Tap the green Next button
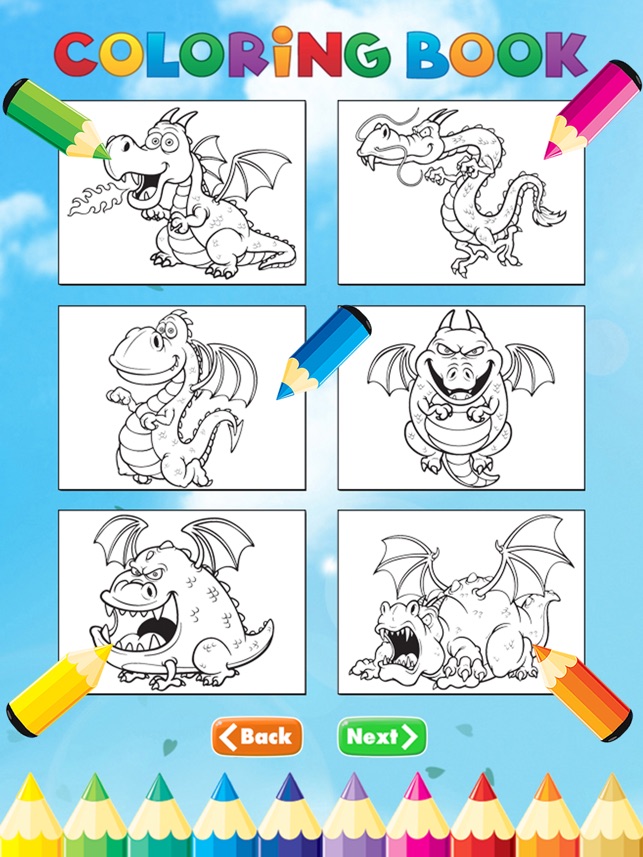643x857 pixels. tap(381, 738)
